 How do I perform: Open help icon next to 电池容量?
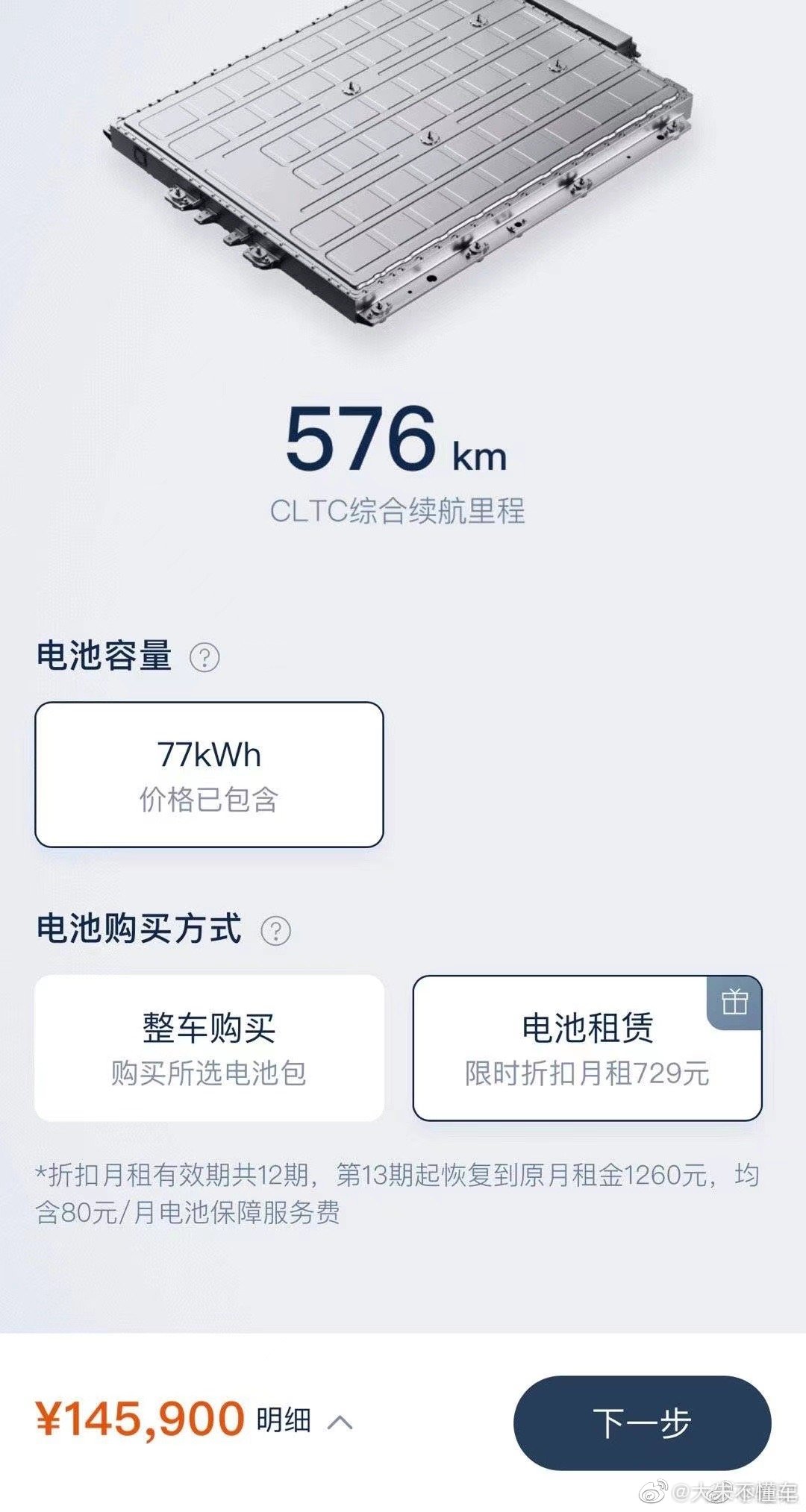(204, 657)
